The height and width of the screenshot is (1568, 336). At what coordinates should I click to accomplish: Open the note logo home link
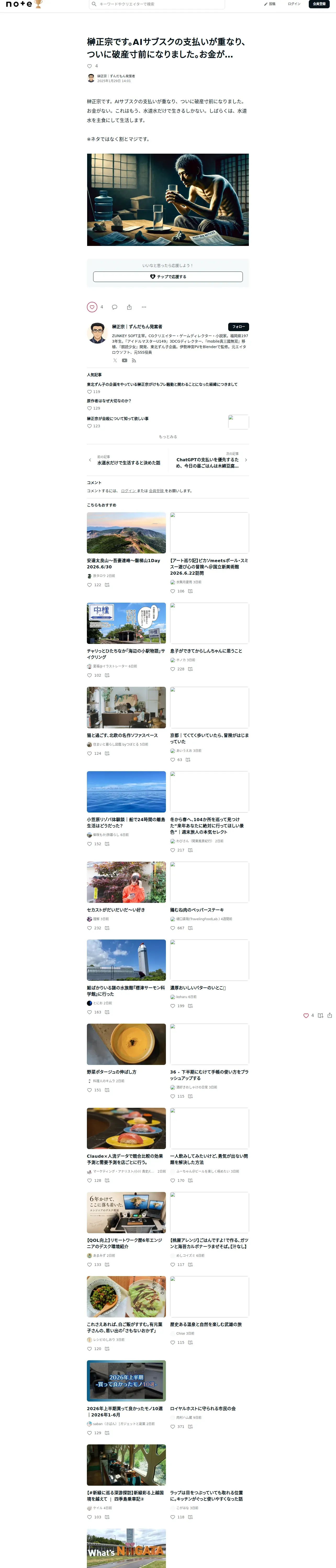pos(20,4)
